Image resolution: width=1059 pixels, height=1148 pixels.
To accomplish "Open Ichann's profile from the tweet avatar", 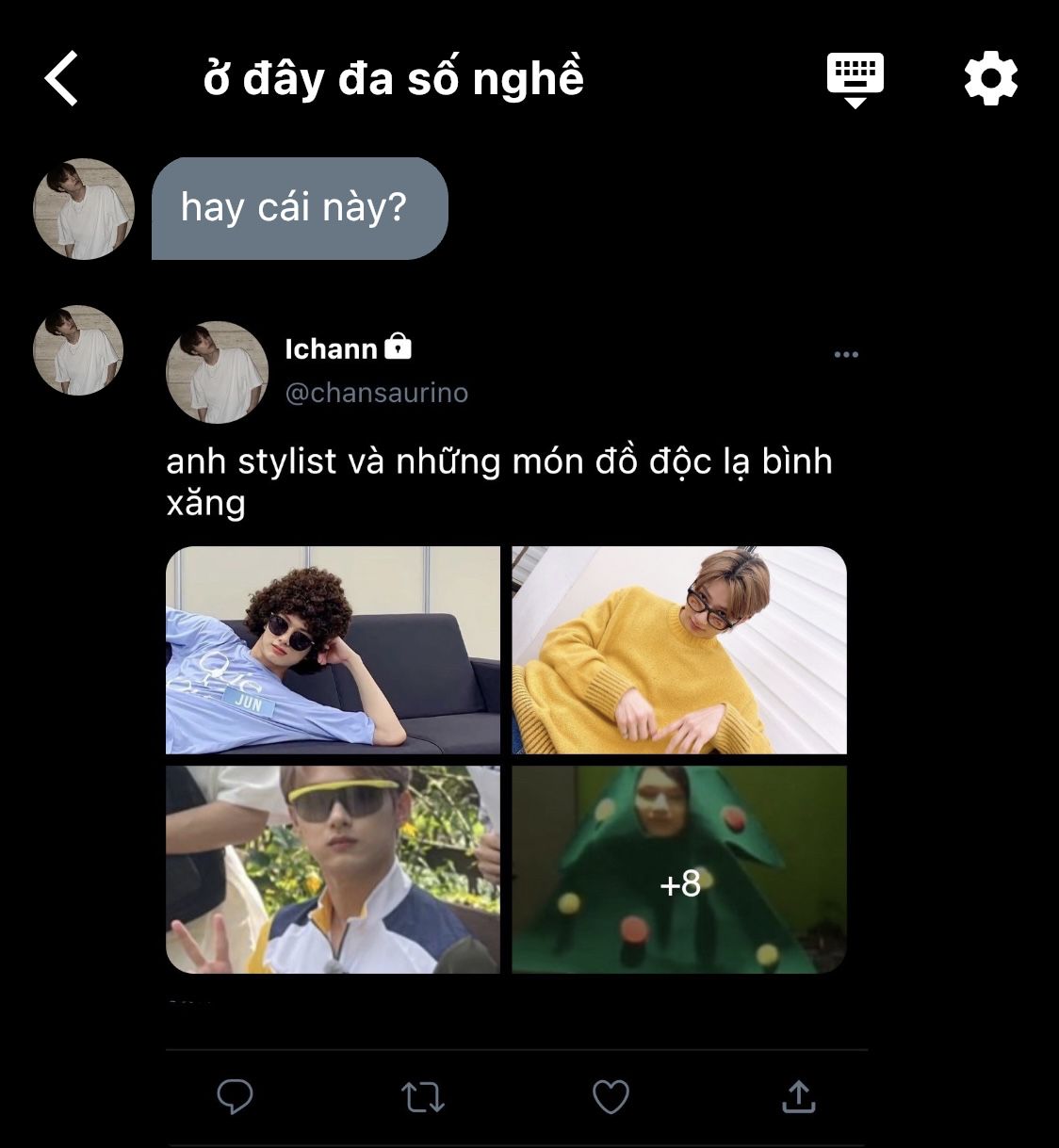I will tap(217, 372).
